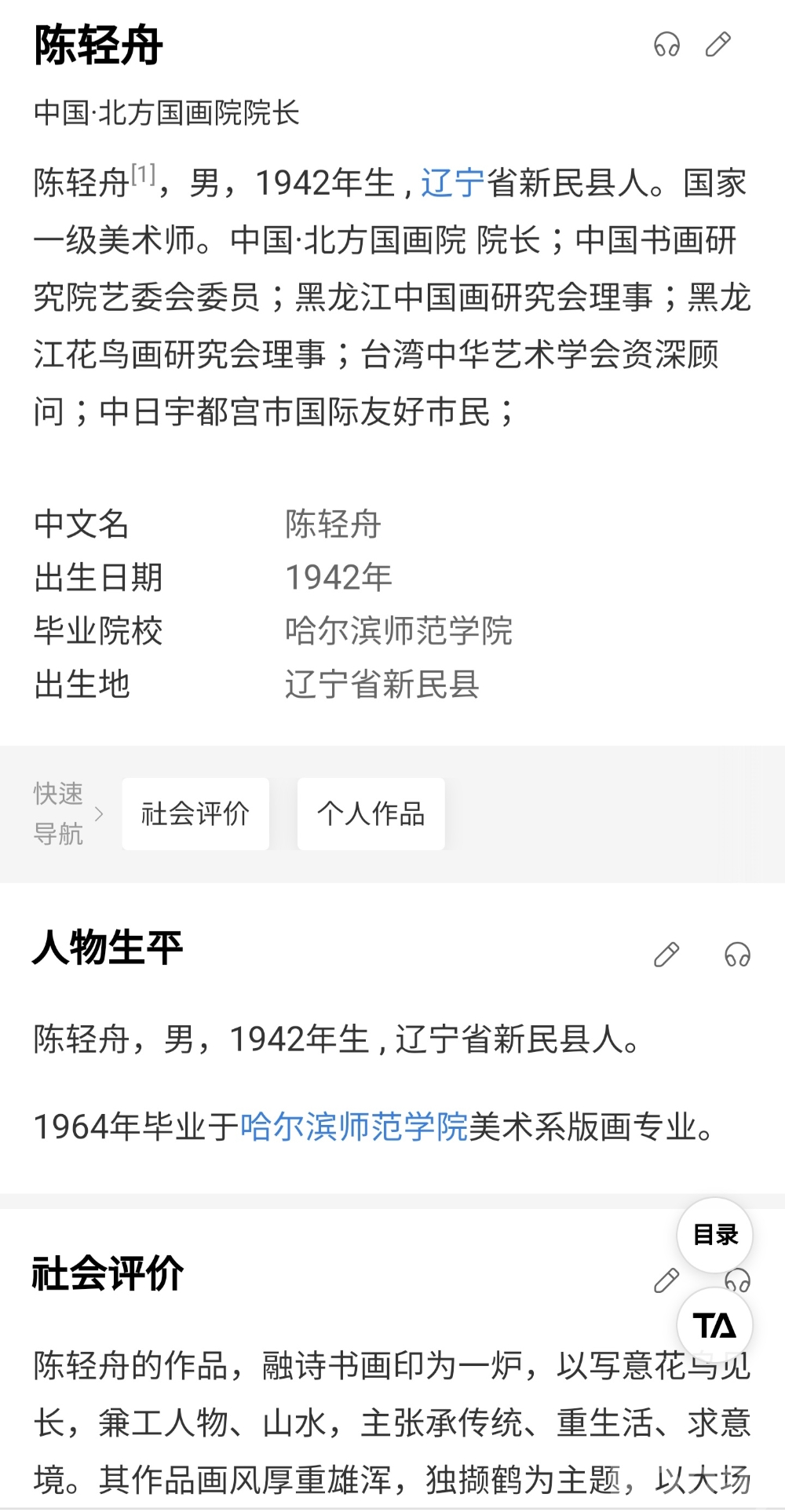The height and width of the screenshot is (1512, 785).
Task: Tap the TA floating button
Action: 714,1326
